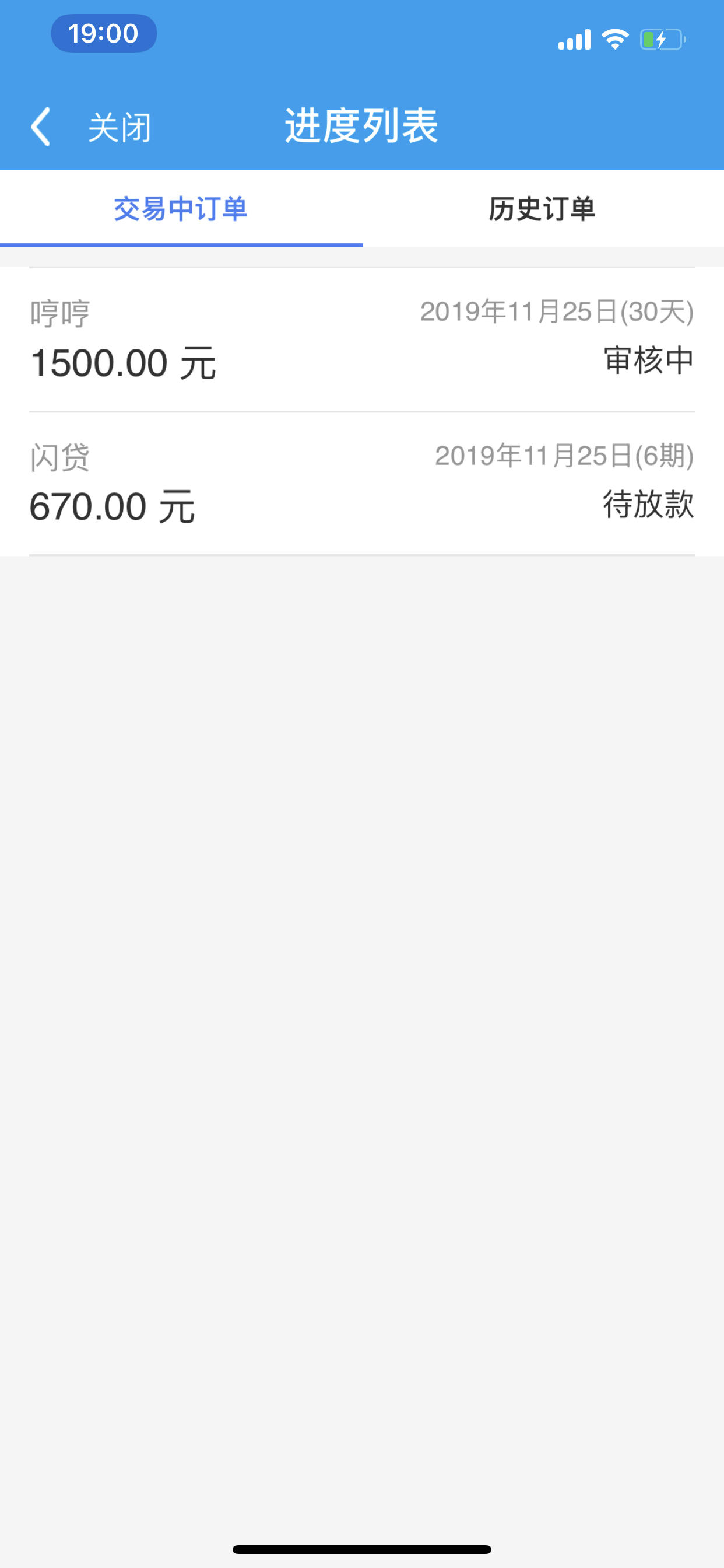This screenshot has width=724, height=1568.
Task: Tap the 关闭 close button
Action: pyautogui.click(x=120, y=128)
